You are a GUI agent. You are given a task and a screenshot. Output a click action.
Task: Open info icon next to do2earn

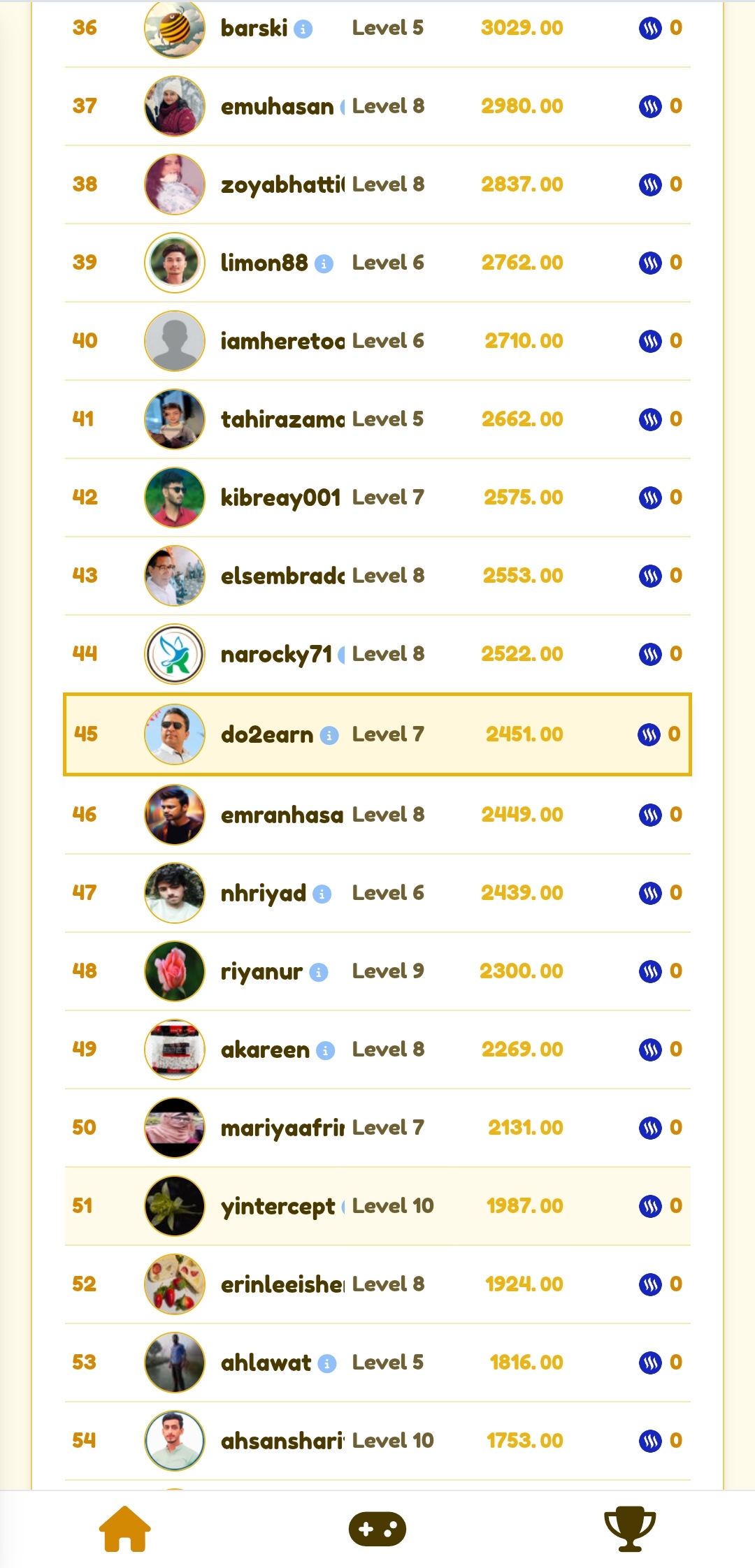click(329, 736)
